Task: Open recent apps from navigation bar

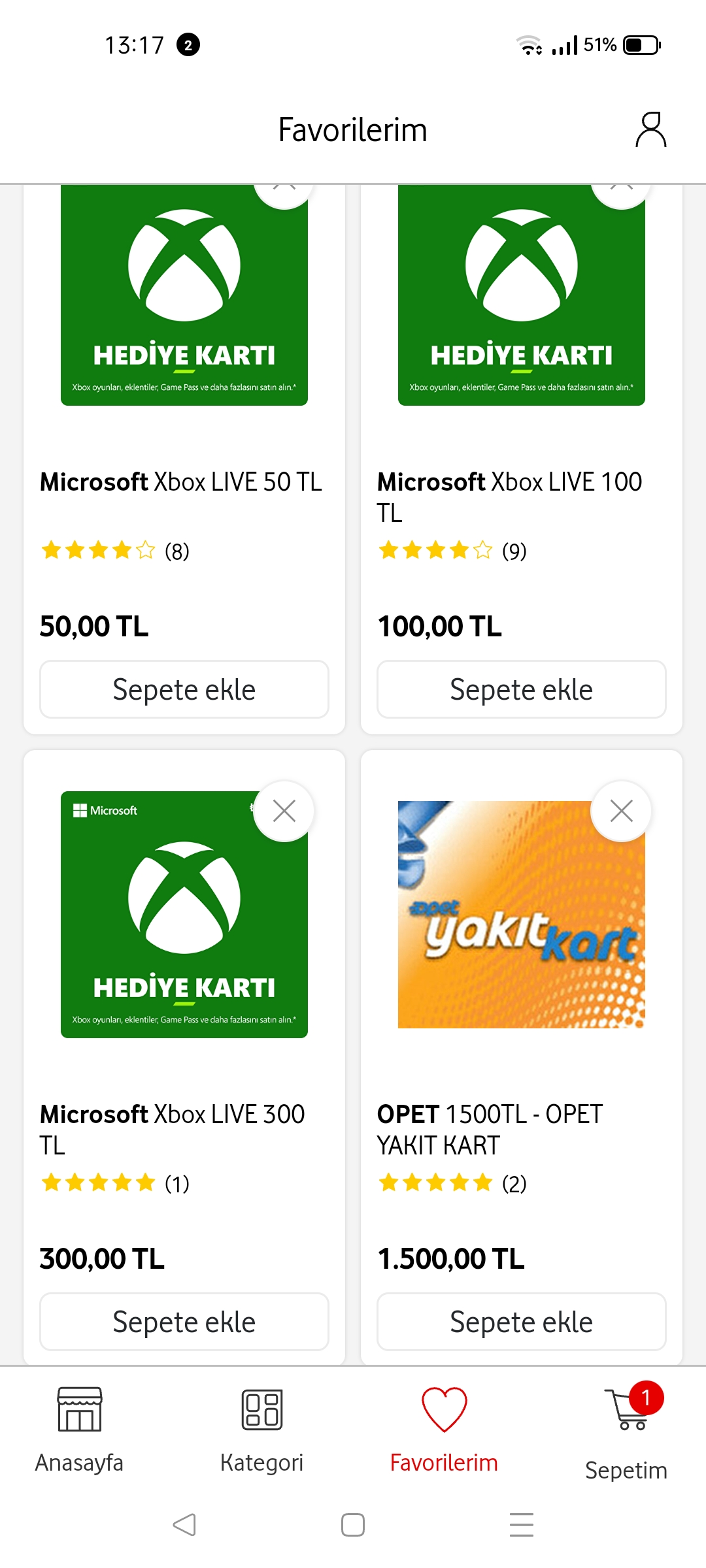Action: tap(522, 1525)
